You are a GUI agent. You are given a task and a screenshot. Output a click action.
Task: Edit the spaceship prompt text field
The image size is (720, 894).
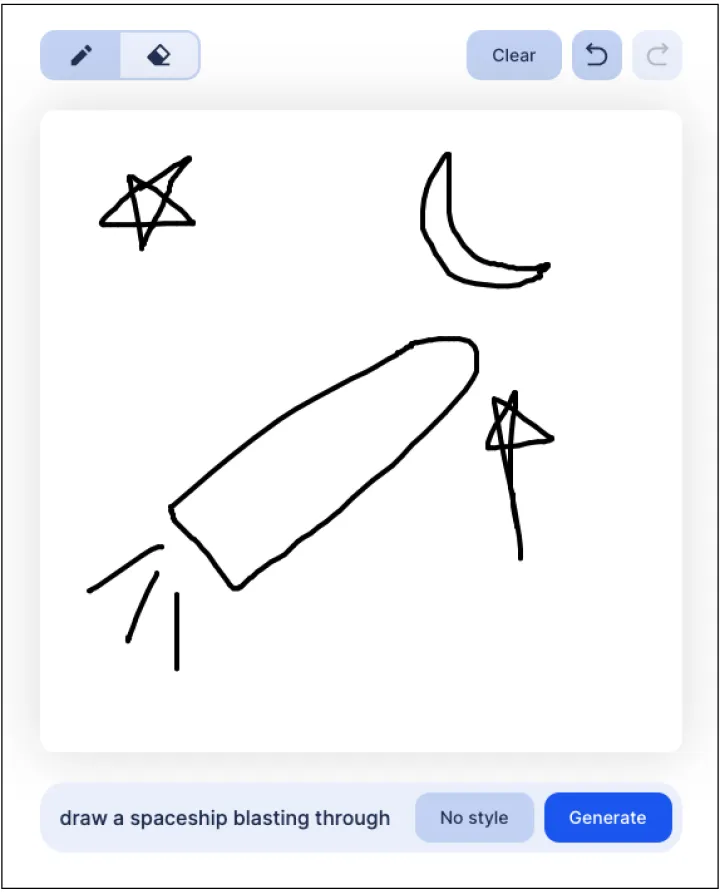(225, 818)
